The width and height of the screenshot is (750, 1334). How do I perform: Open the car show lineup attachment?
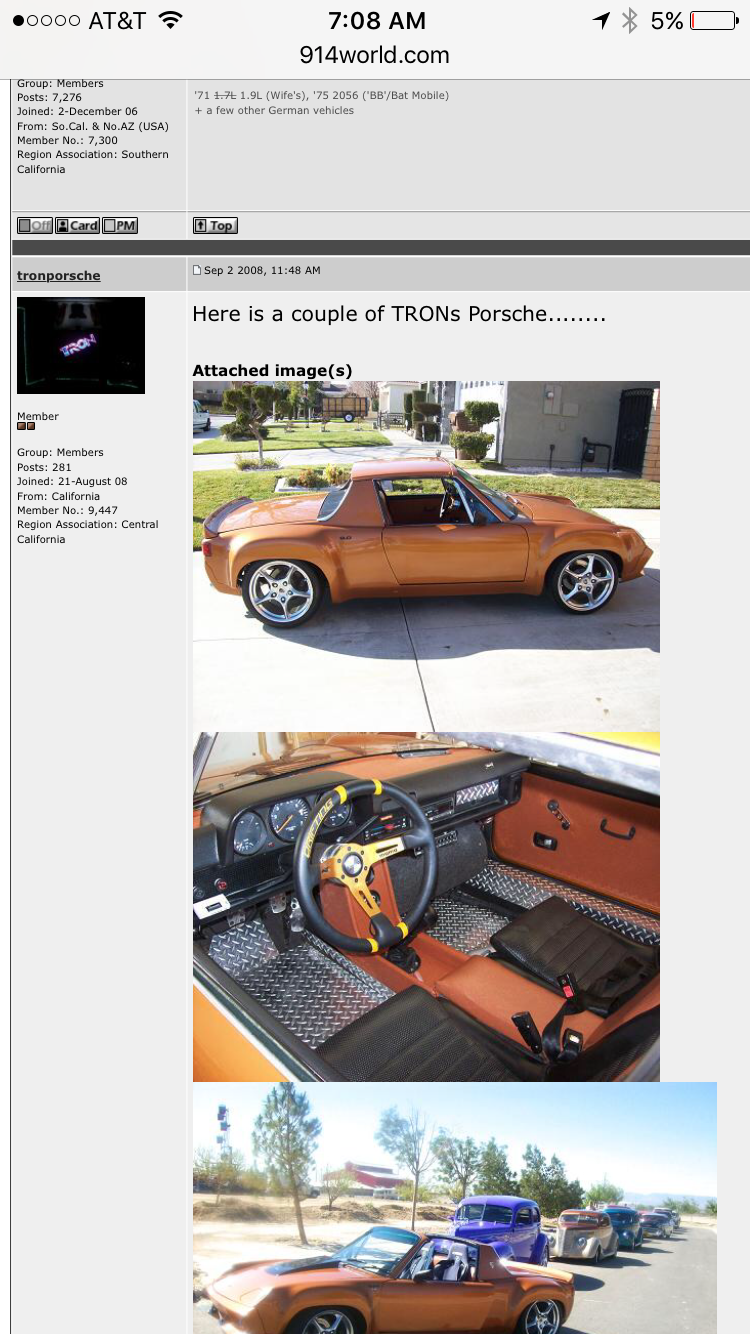[455, 1208]
